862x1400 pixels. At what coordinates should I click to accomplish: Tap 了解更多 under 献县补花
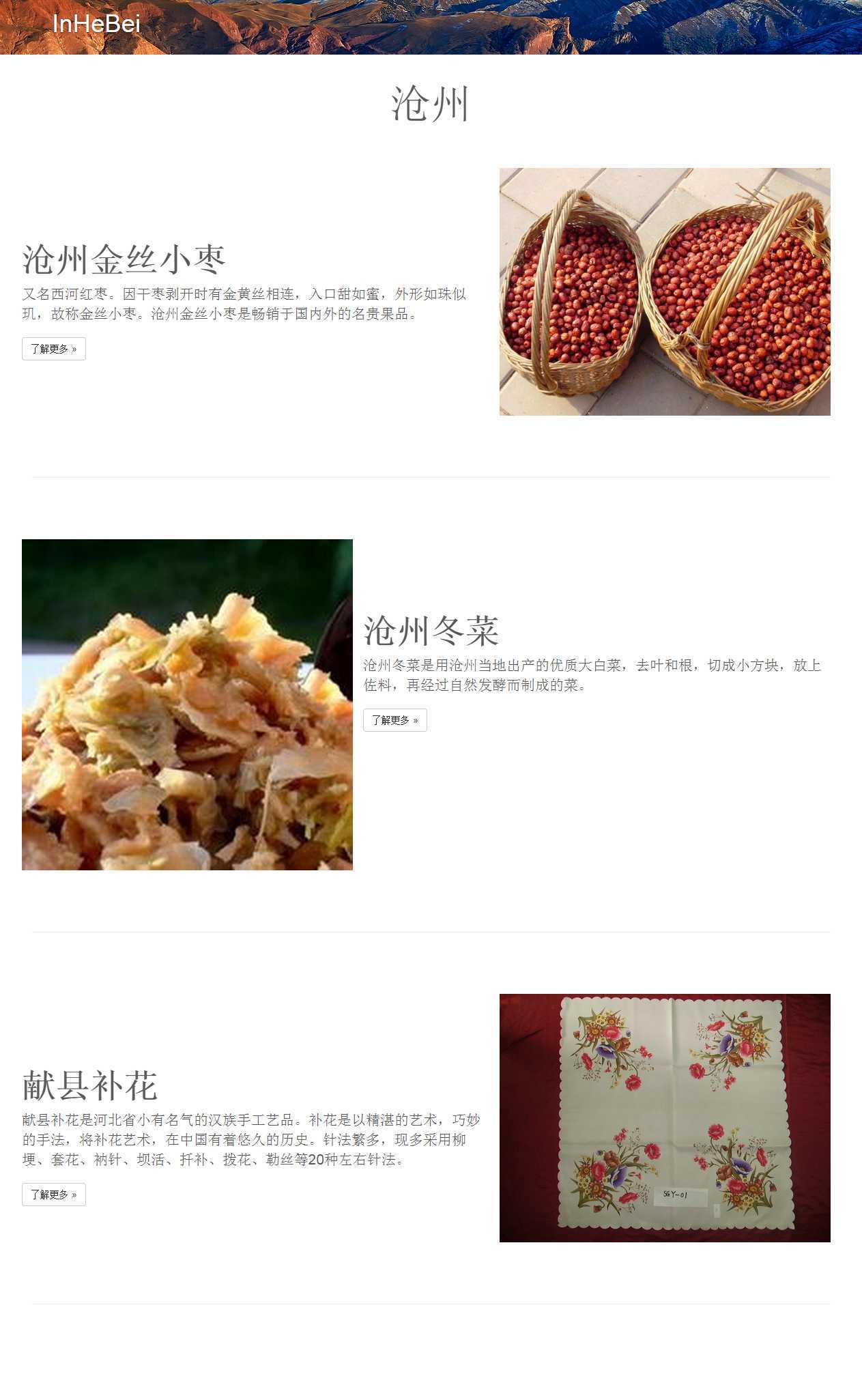coord(54,1195)
